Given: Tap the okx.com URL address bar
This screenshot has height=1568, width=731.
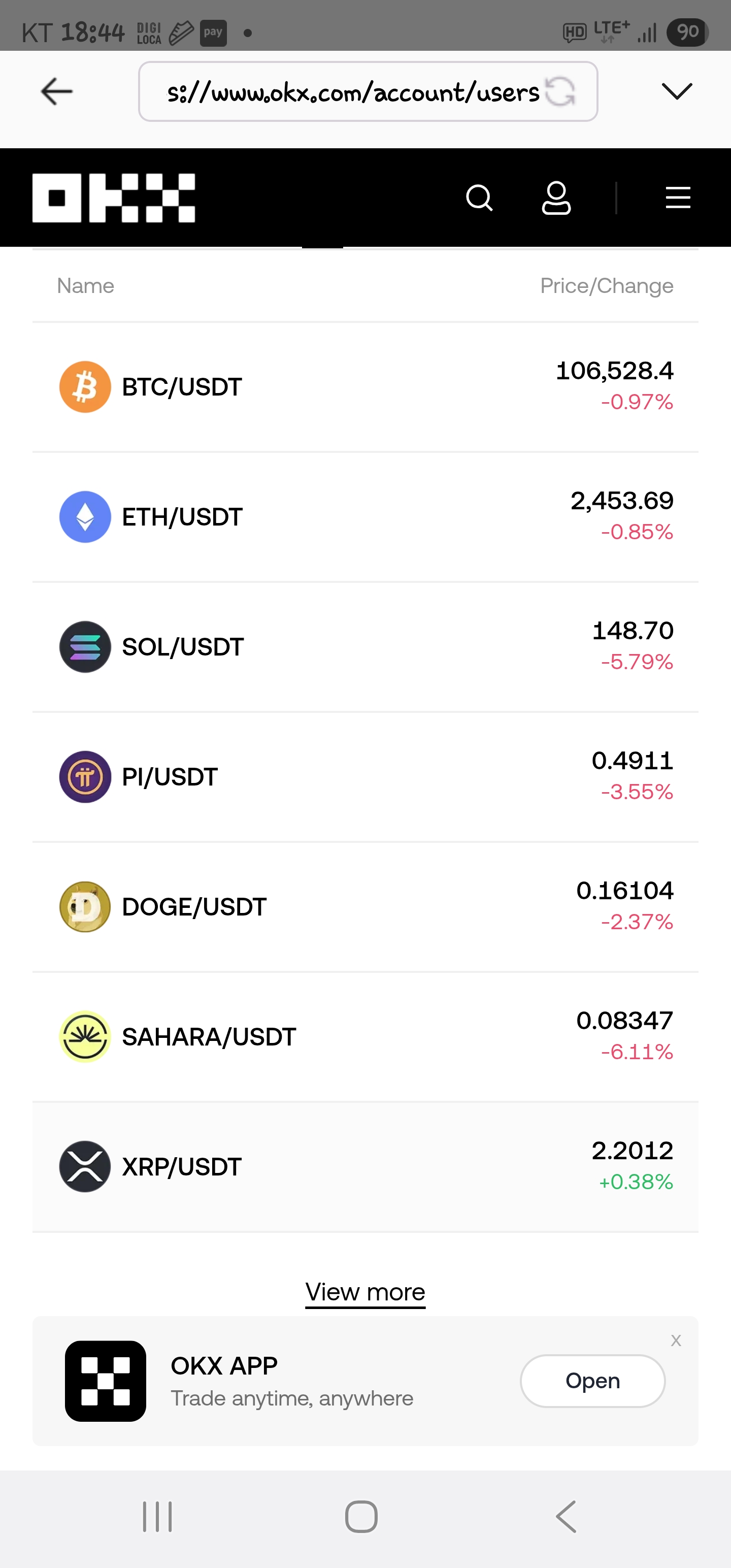Looking at the screenshot, I should coord(368,92).
